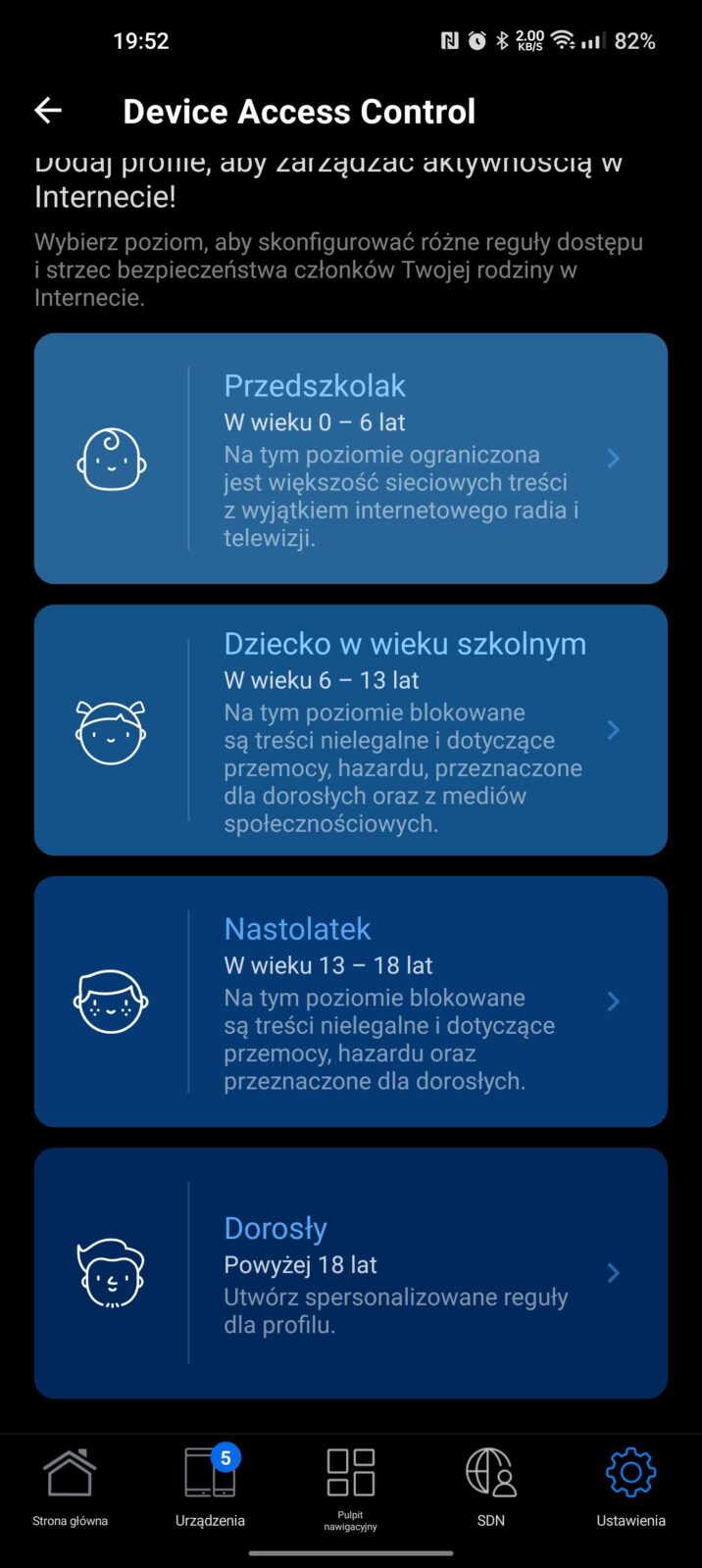Open the Ustawienia tab
Screen dimensions: 702x1568
click(630, 1488)
